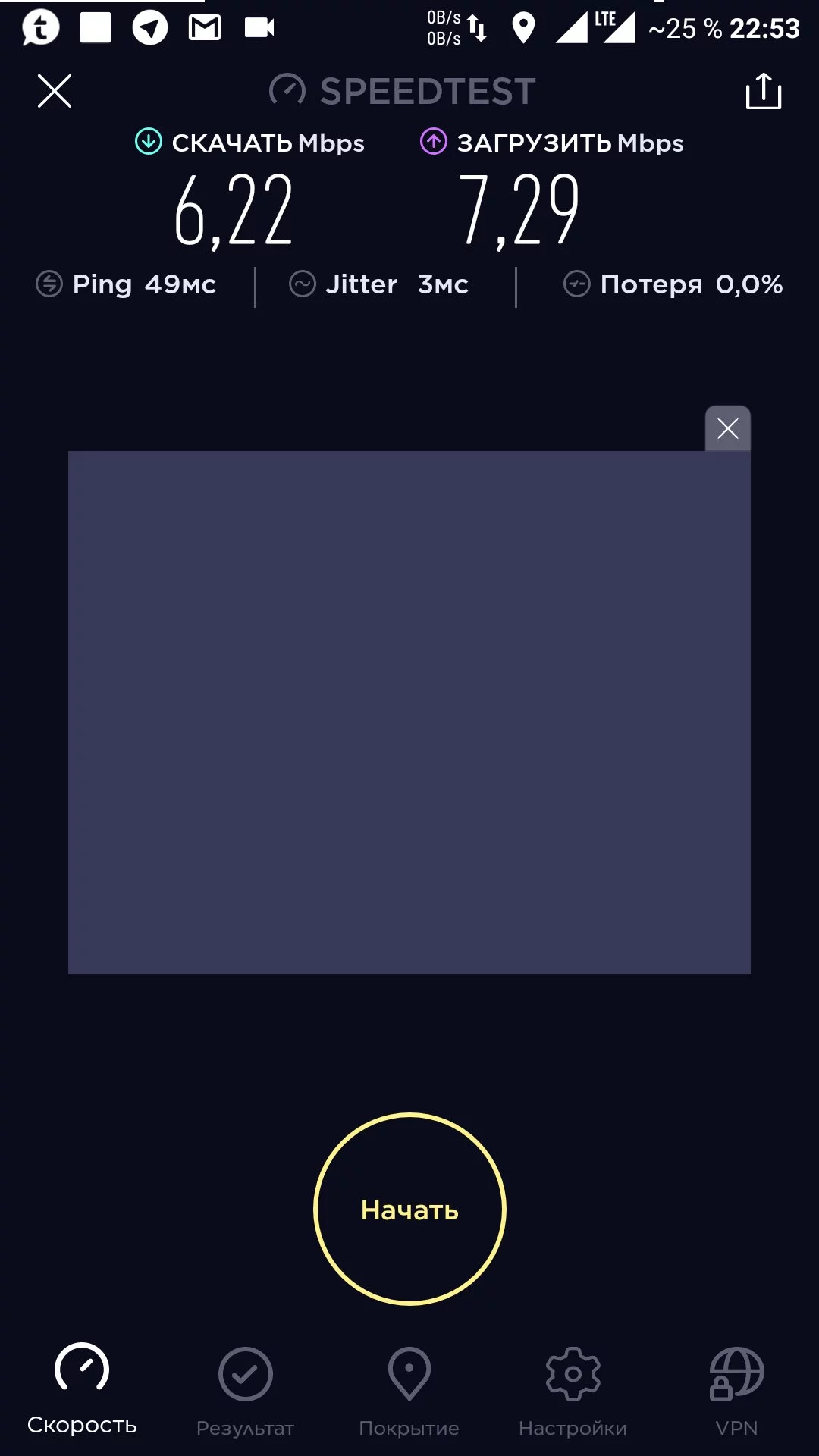Start a new test with Начать
819x1456 pixels.
409,1209
